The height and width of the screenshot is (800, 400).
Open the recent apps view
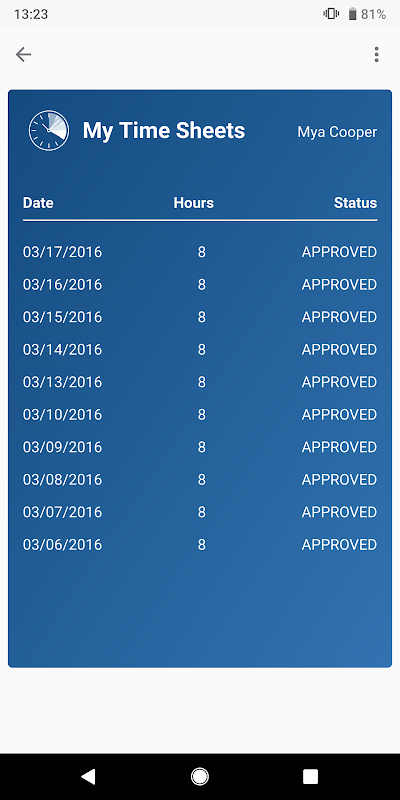point(310,776)
